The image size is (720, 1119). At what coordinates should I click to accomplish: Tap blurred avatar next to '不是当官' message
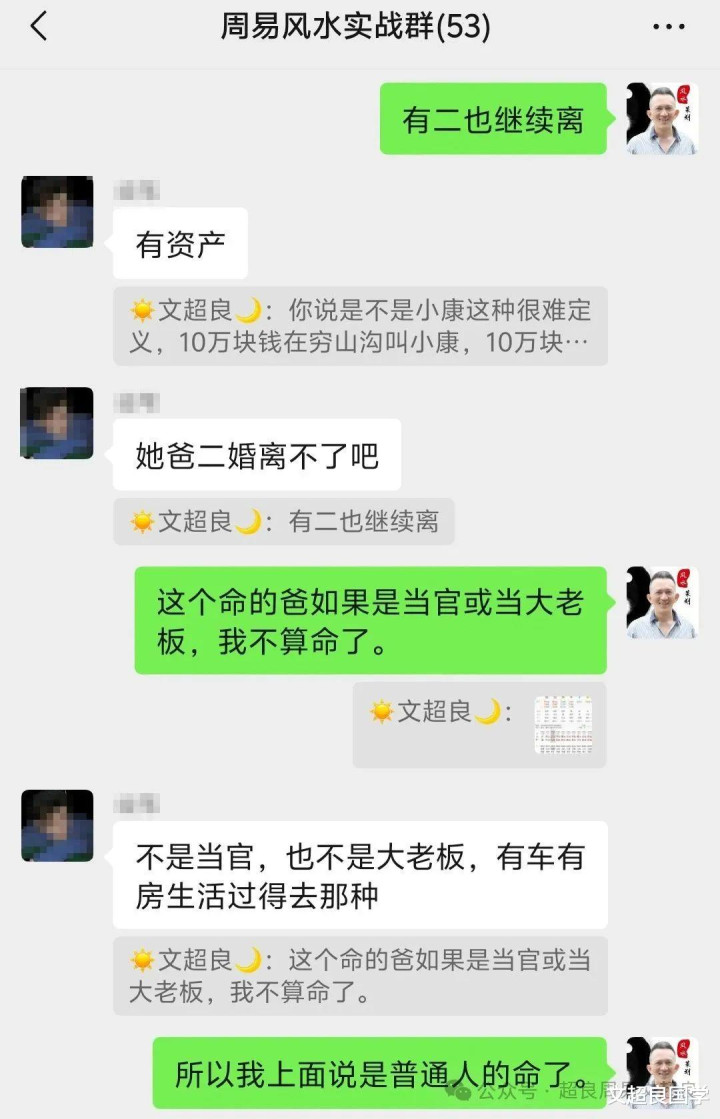(x=57, y=825)
